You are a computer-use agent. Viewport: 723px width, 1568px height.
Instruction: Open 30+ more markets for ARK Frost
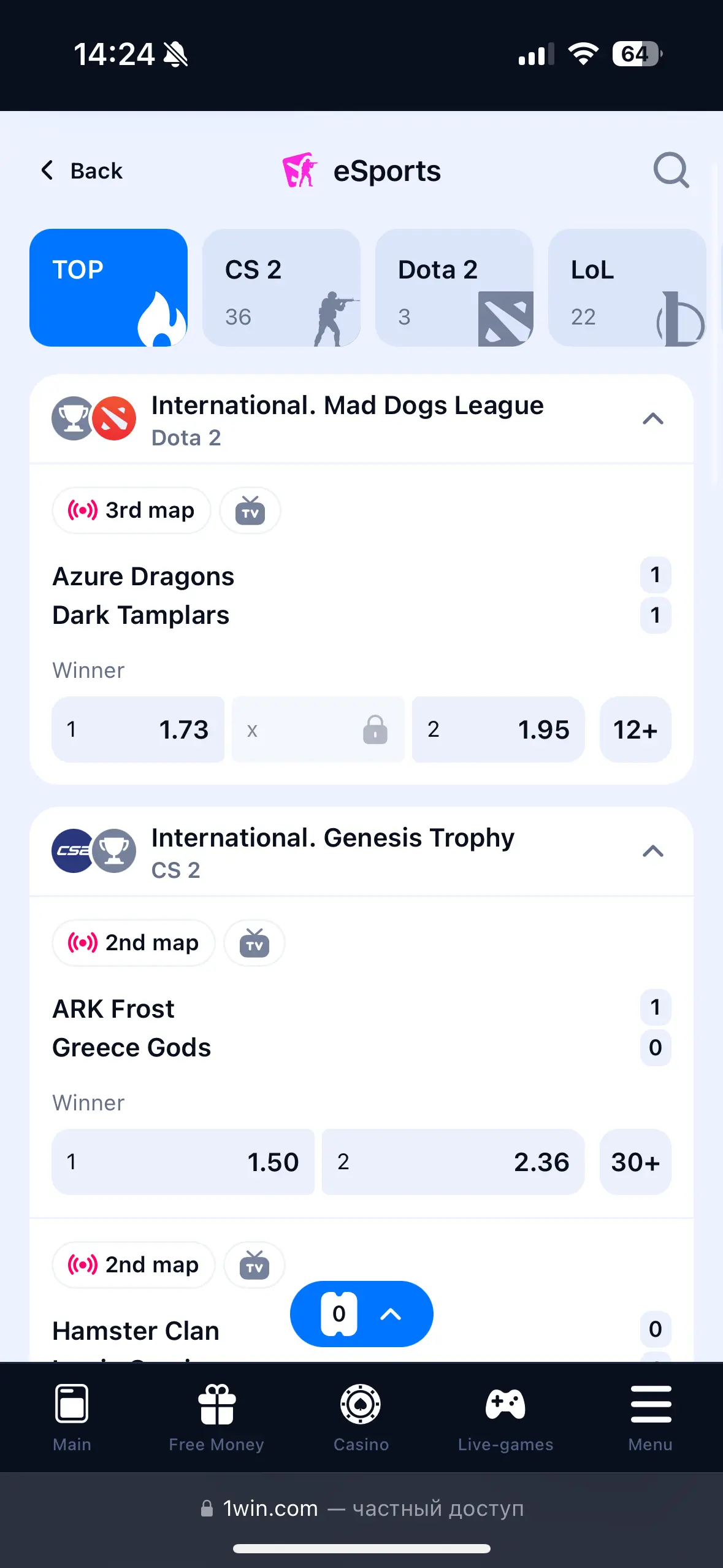point(635,1162)
